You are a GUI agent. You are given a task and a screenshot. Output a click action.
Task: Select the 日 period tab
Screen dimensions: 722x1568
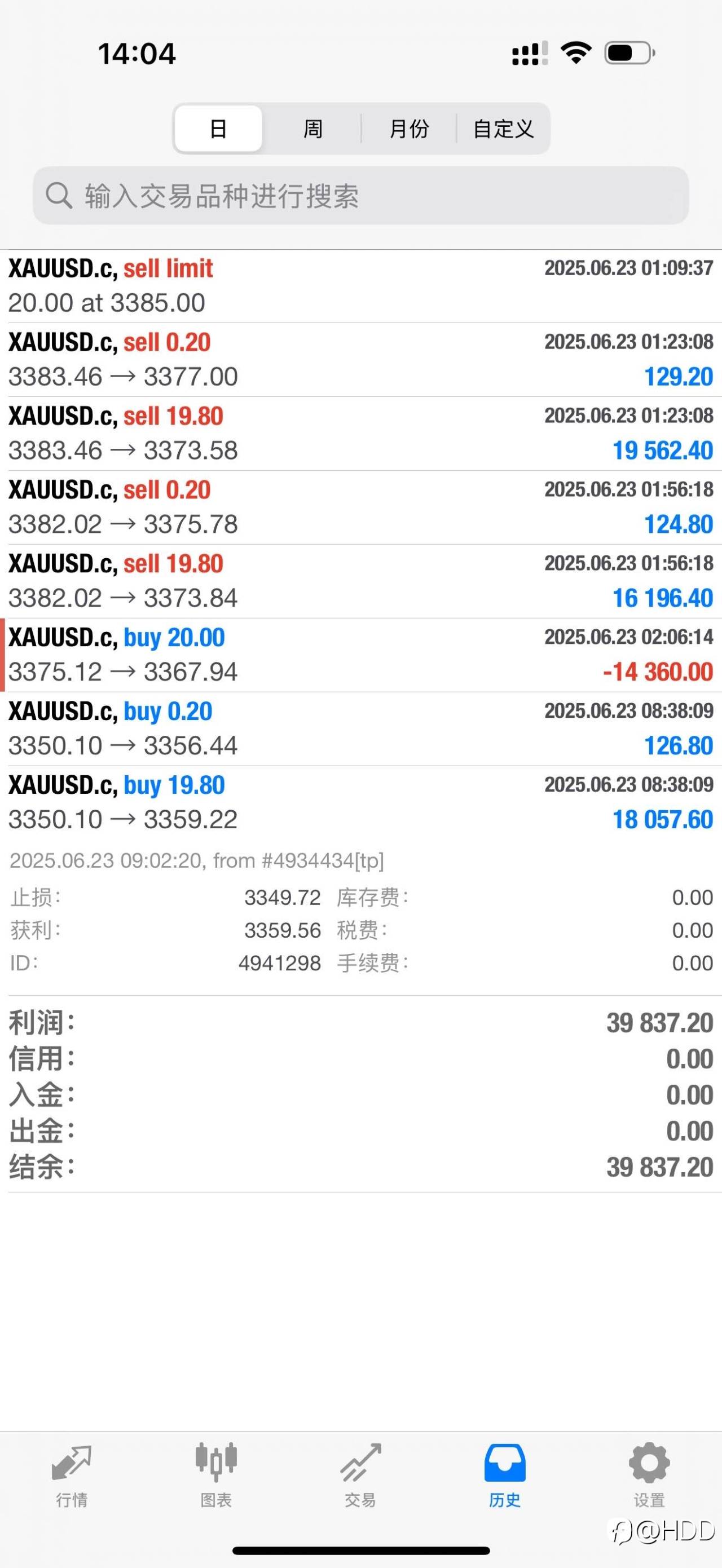218,129
